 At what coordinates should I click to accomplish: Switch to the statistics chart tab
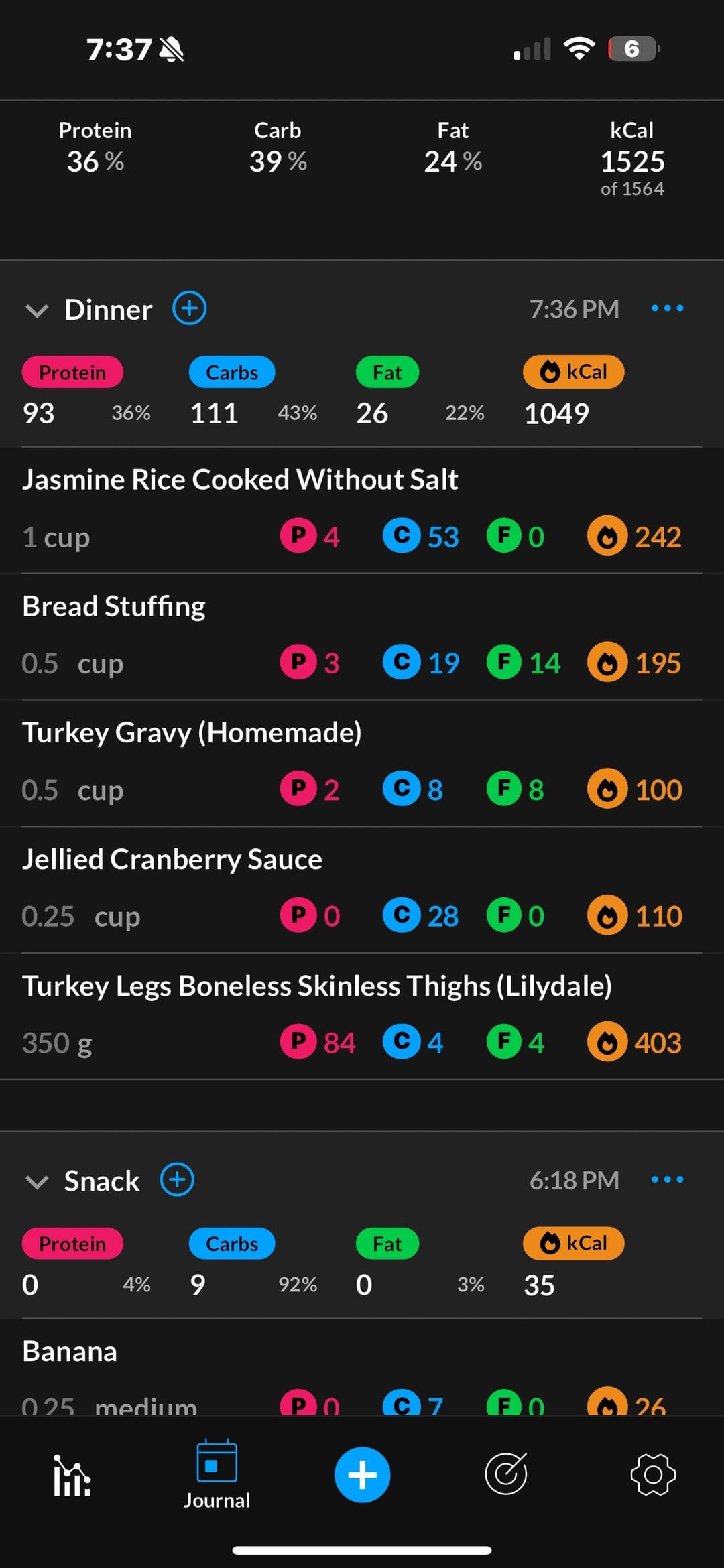[72, 1475]
